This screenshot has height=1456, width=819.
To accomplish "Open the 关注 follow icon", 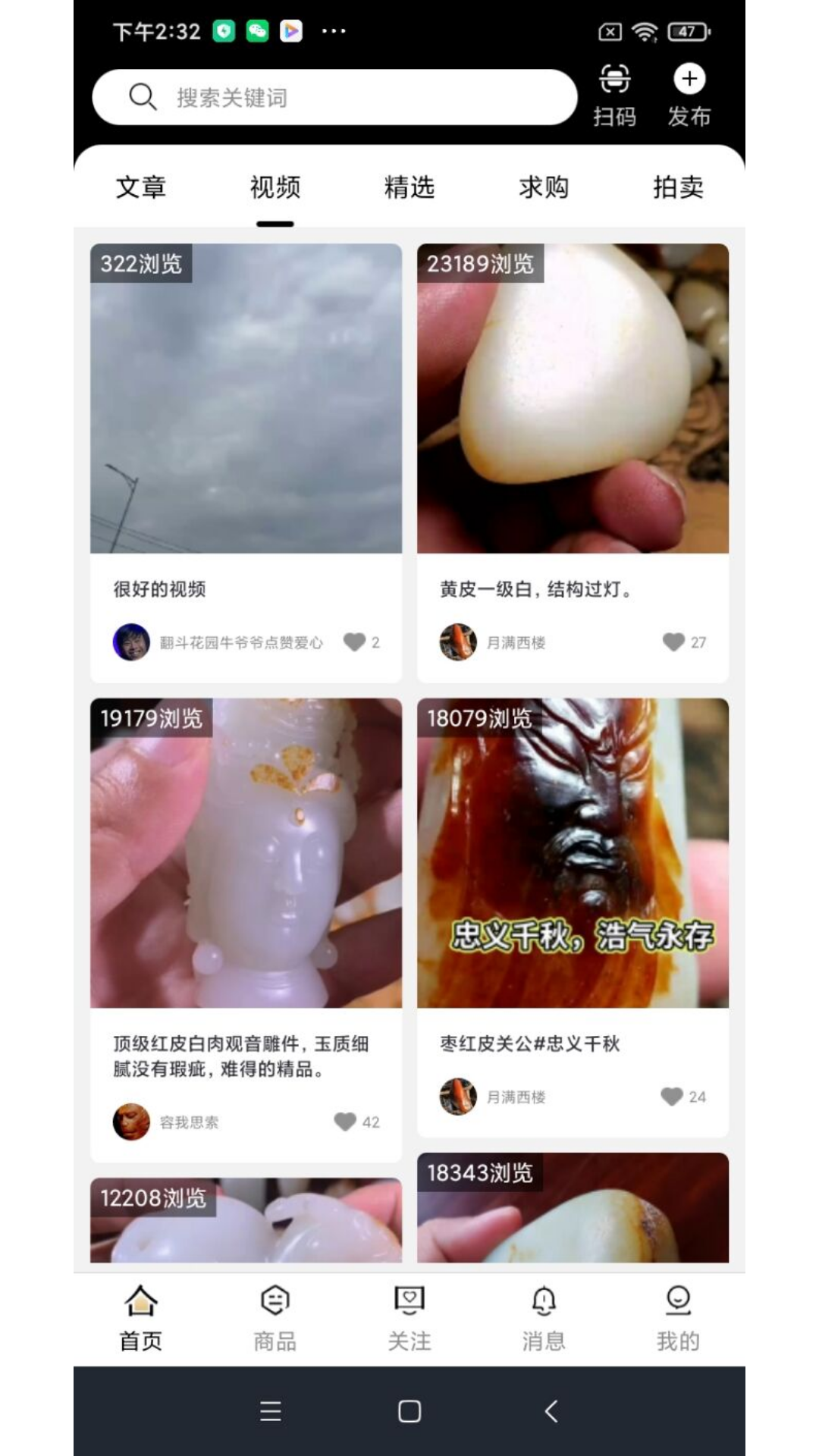I will pyautogui.click(x=409, y=1299).
